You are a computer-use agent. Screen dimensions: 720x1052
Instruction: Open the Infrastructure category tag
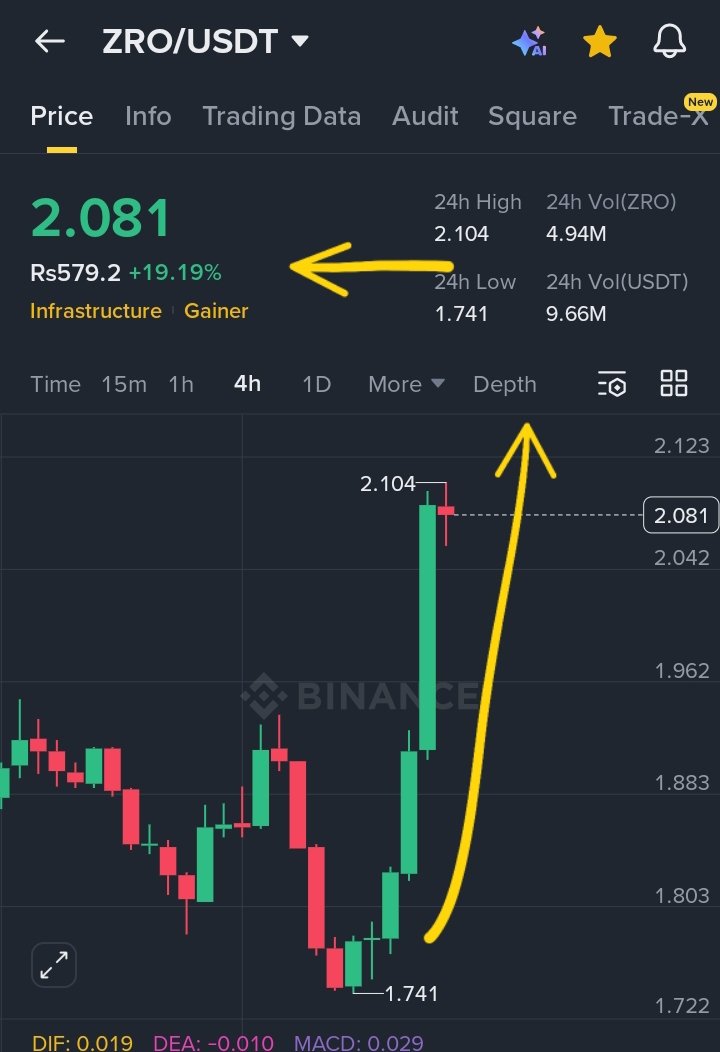(95, 311)
